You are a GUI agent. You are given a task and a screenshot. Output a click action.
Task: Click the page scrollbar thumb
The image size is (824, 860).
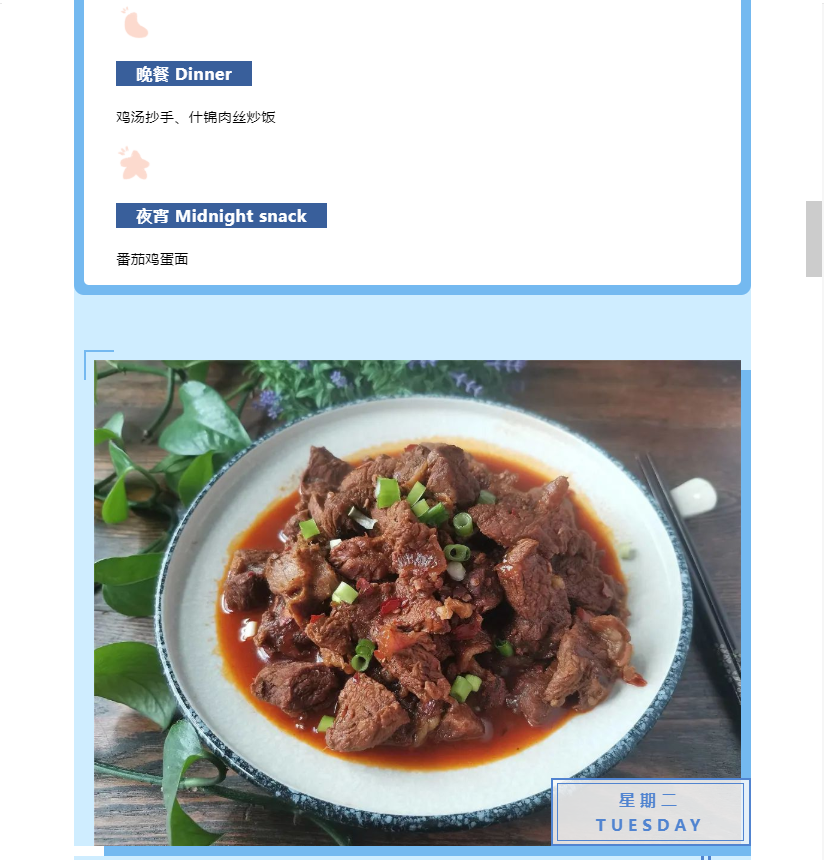814,239
